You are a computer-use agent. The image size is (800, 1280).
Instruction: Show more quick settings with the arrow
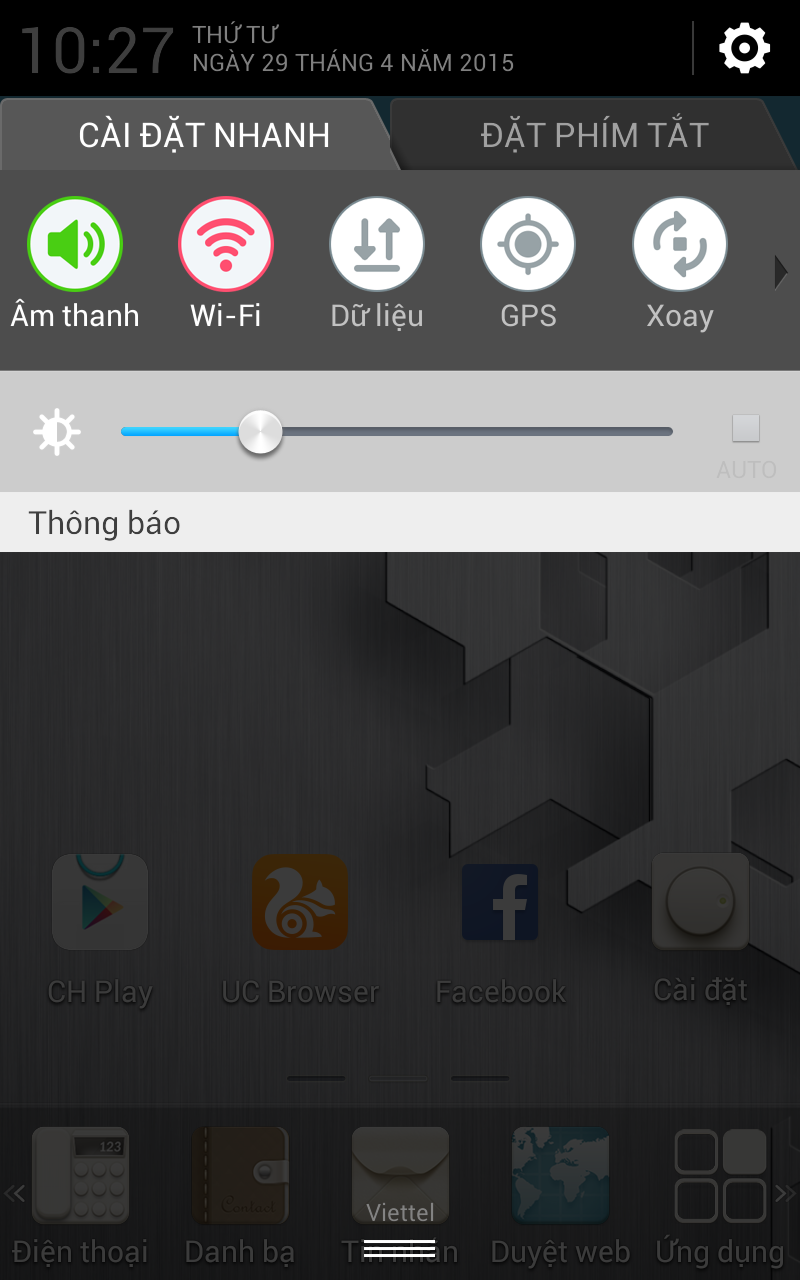781,272
